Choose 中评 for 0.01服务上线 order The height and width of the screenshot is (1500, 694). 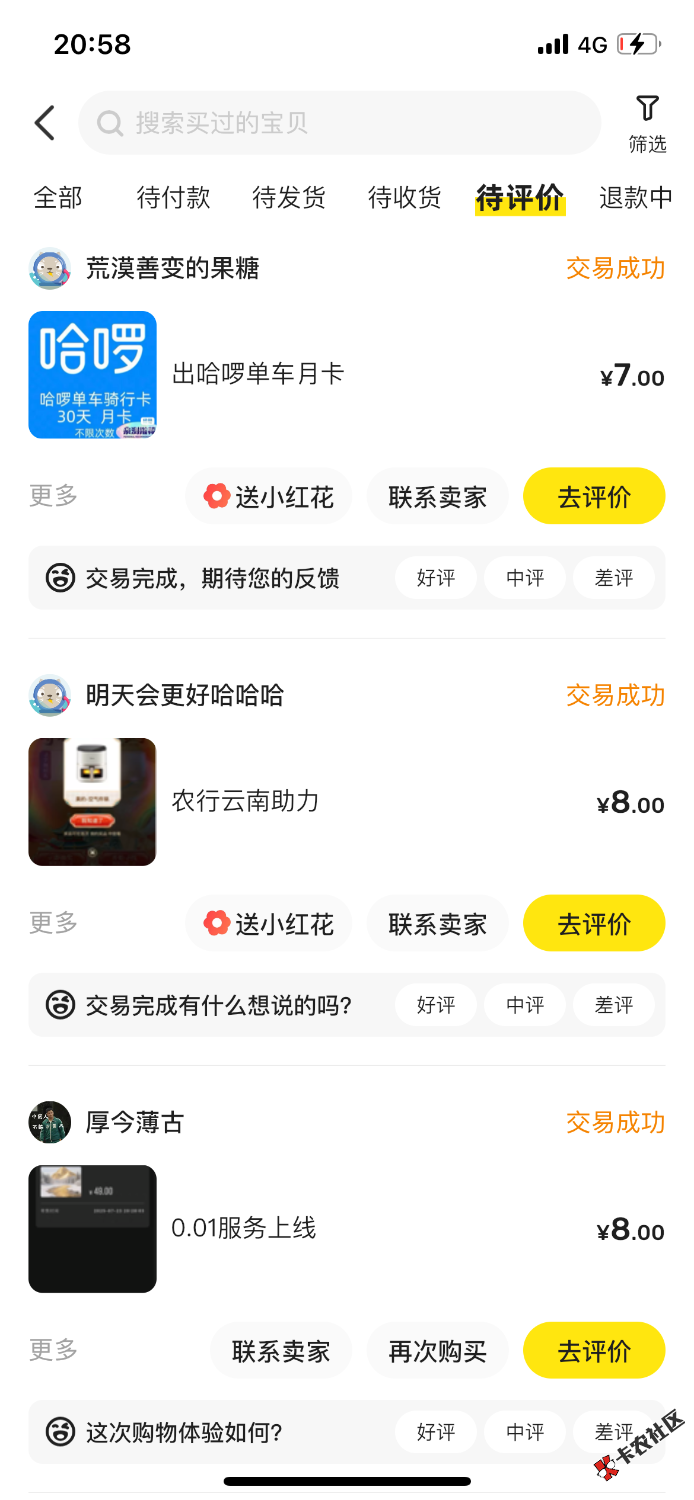click(x=525, y=1432)
